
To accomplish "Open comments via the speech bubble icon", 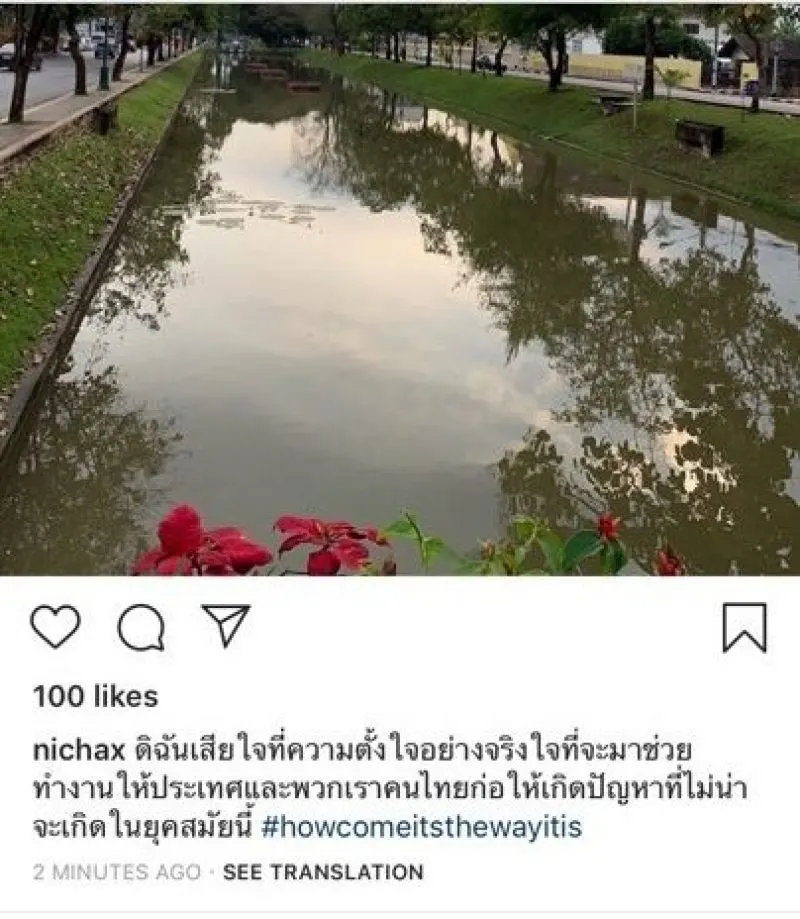I will pos(141,628).
